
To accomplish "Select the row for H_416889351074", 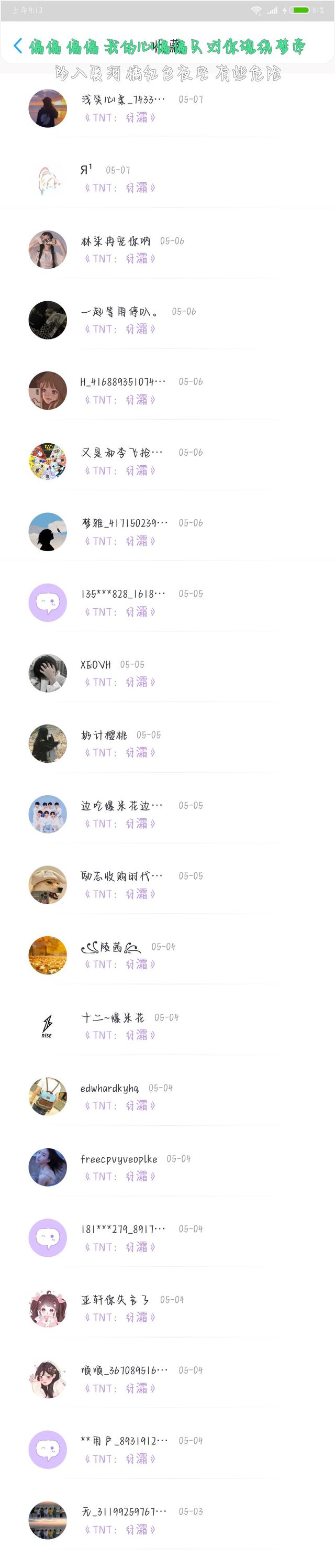I will [x=122, y=382].
